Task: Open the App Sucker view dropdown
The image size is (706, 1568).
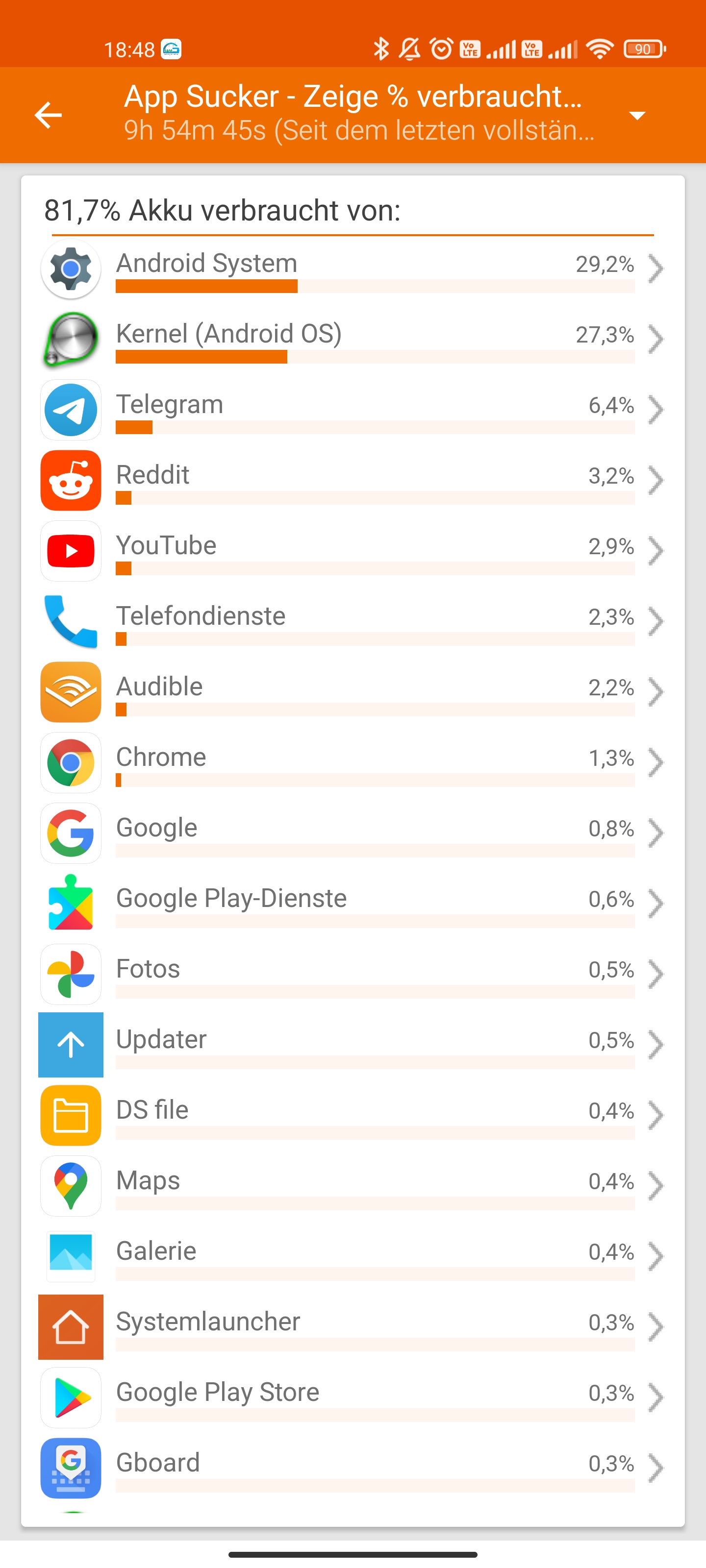Action: click(x=636, y=115)
